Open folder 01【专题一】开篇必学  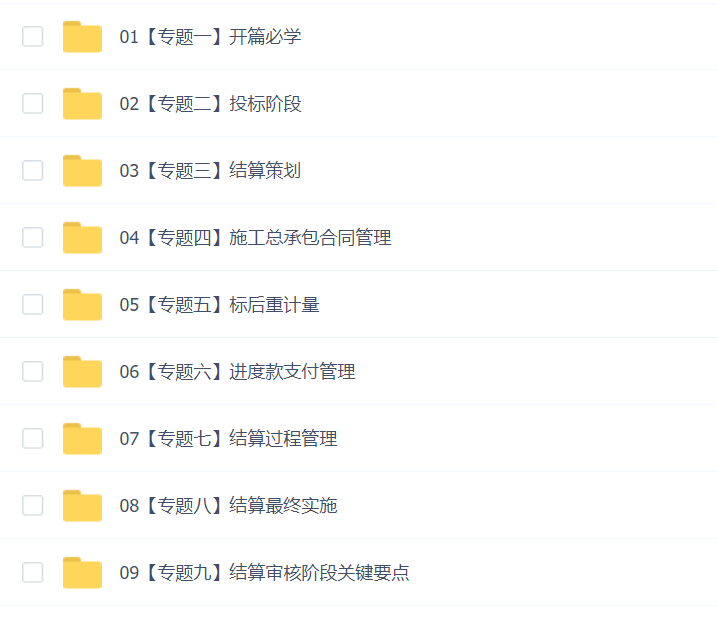pos(210,37)
